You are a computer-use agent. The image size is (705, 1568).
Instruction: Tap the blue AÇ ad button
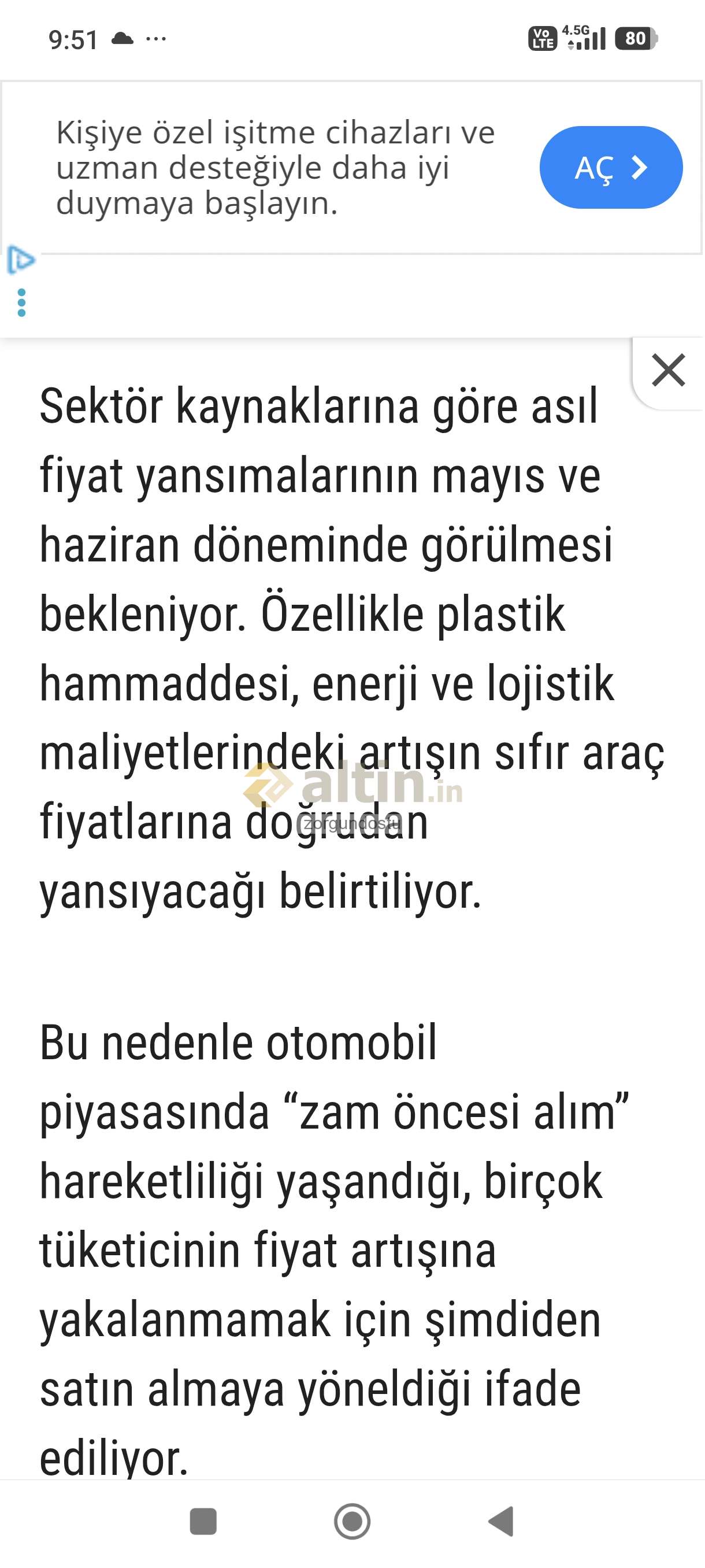coord(610,168)
